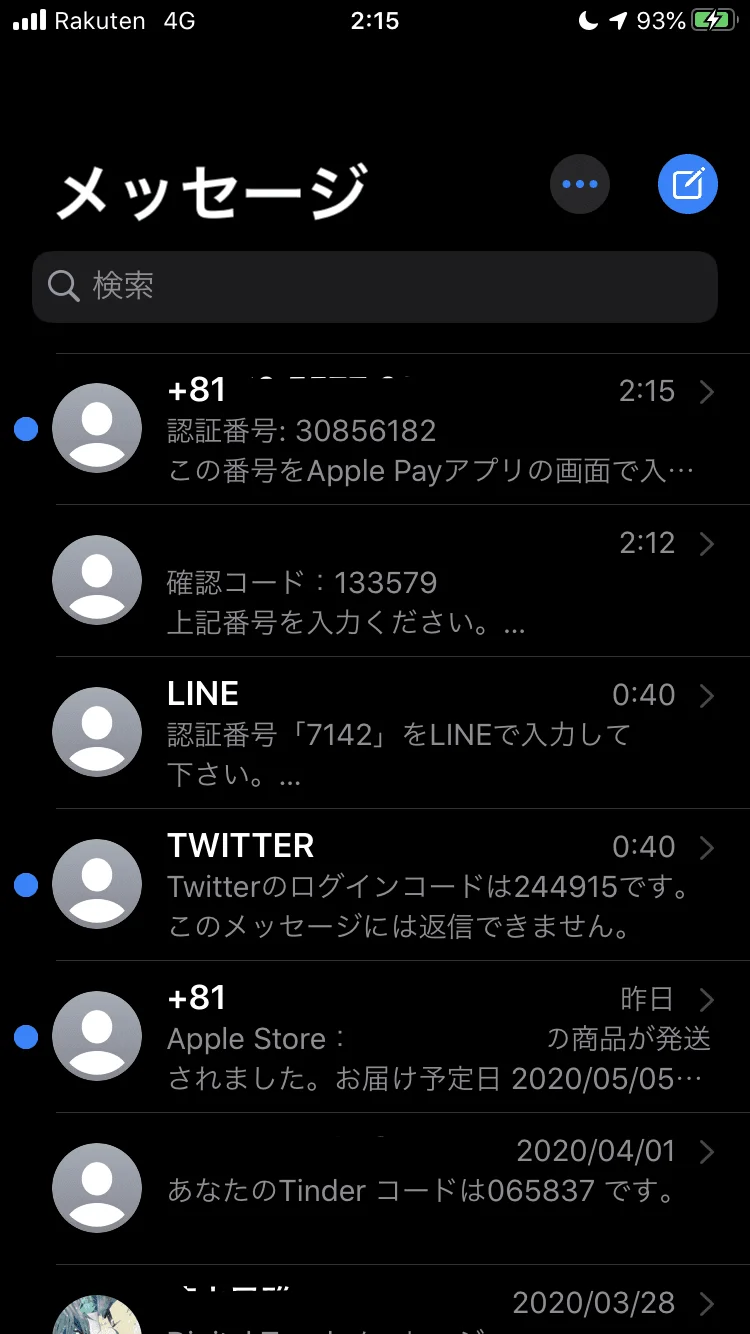The width and height of the screenshot is (750, 1334).
Task: Open the 確認コード 133579 message thread
Action: pyautogui.click(x=375, y=581)
